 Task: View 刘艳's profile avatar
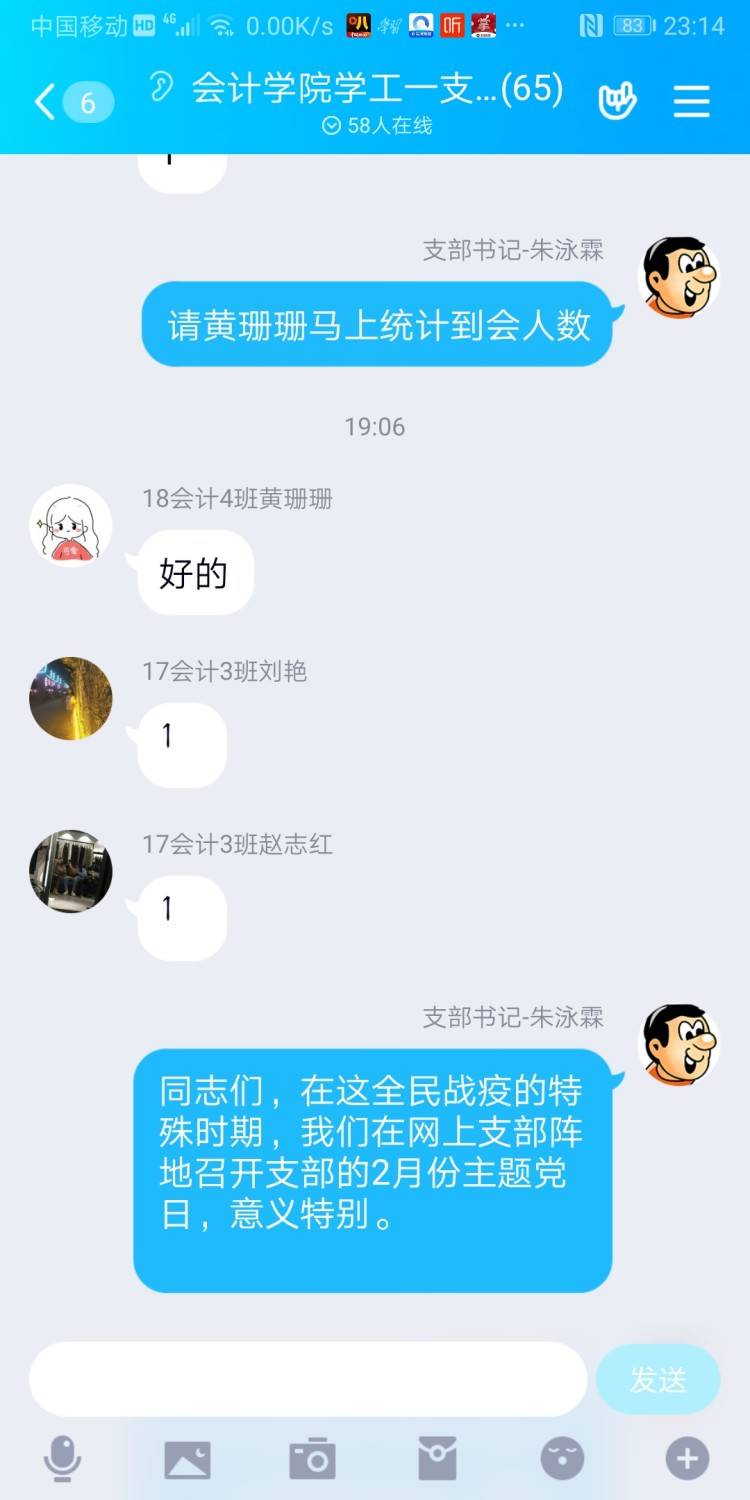(x=70, y=698)
